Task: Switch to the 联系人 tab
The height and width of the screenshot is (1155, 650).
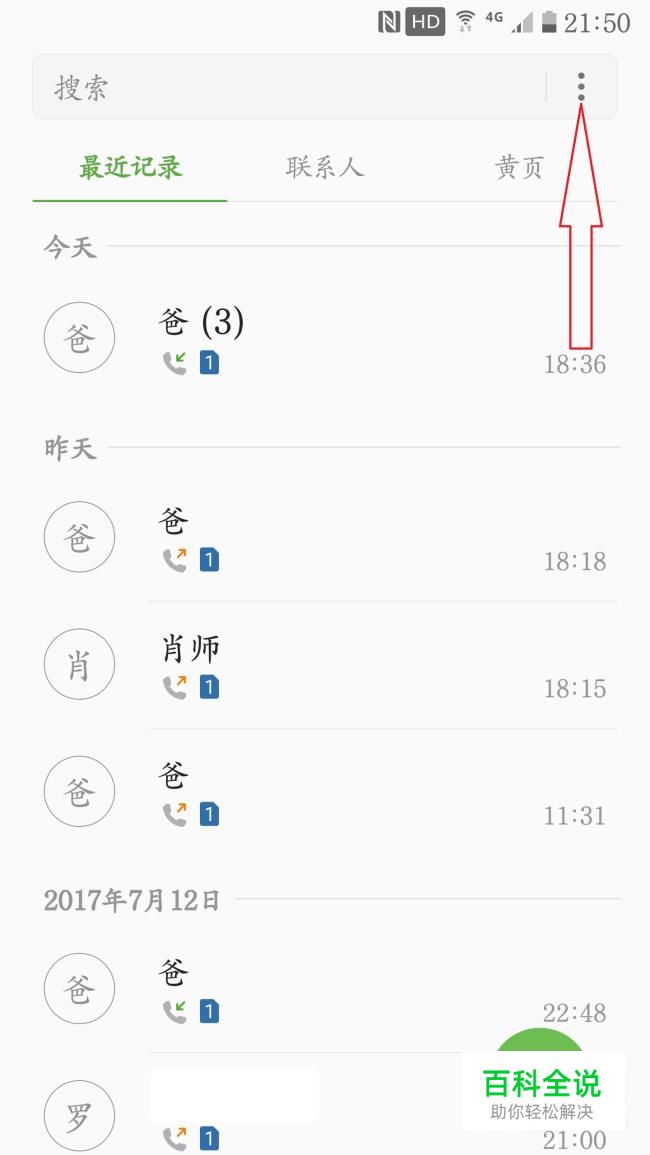Action: 324,167
